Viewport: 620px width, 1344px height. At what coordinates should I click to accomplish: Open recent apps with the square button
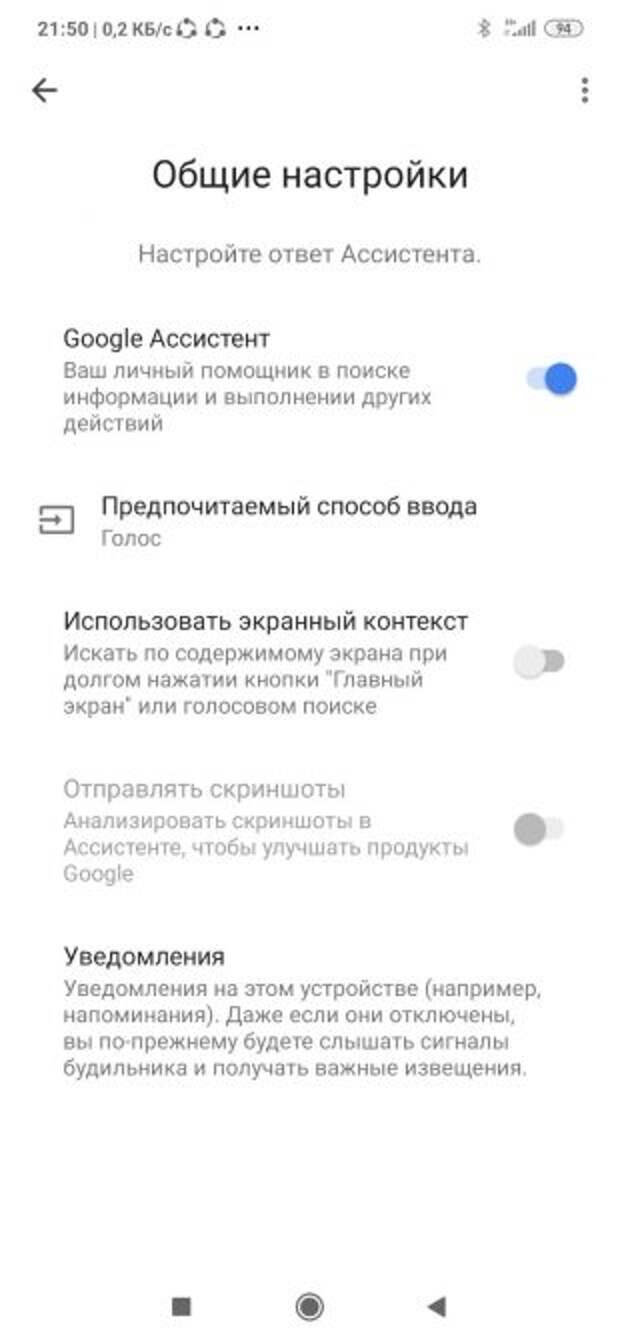coord(181,1306)
